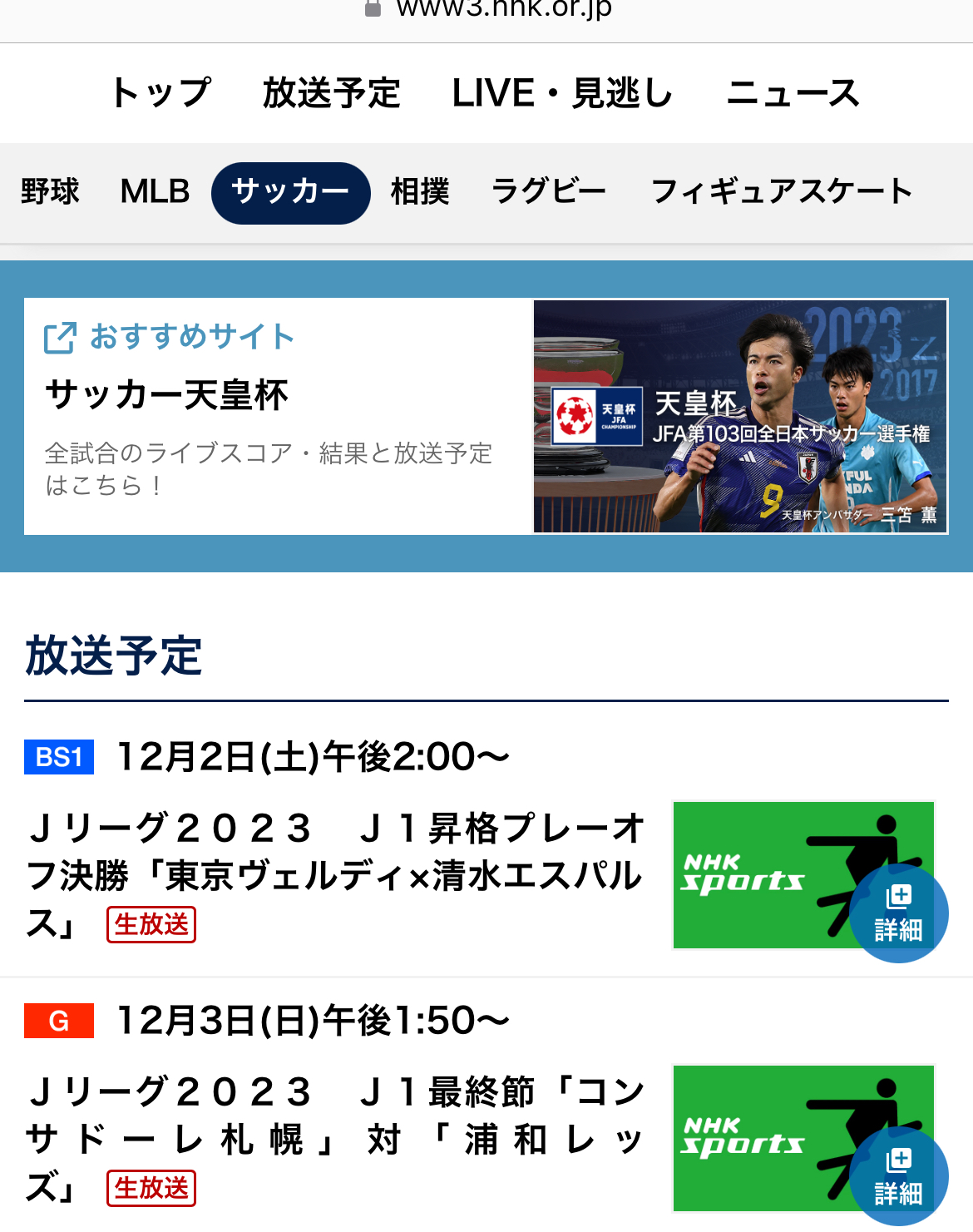Open details for コンサドーレ札幌 対 浦和レッズ broadcast
973x1232 pixels.
point(898,1176)
